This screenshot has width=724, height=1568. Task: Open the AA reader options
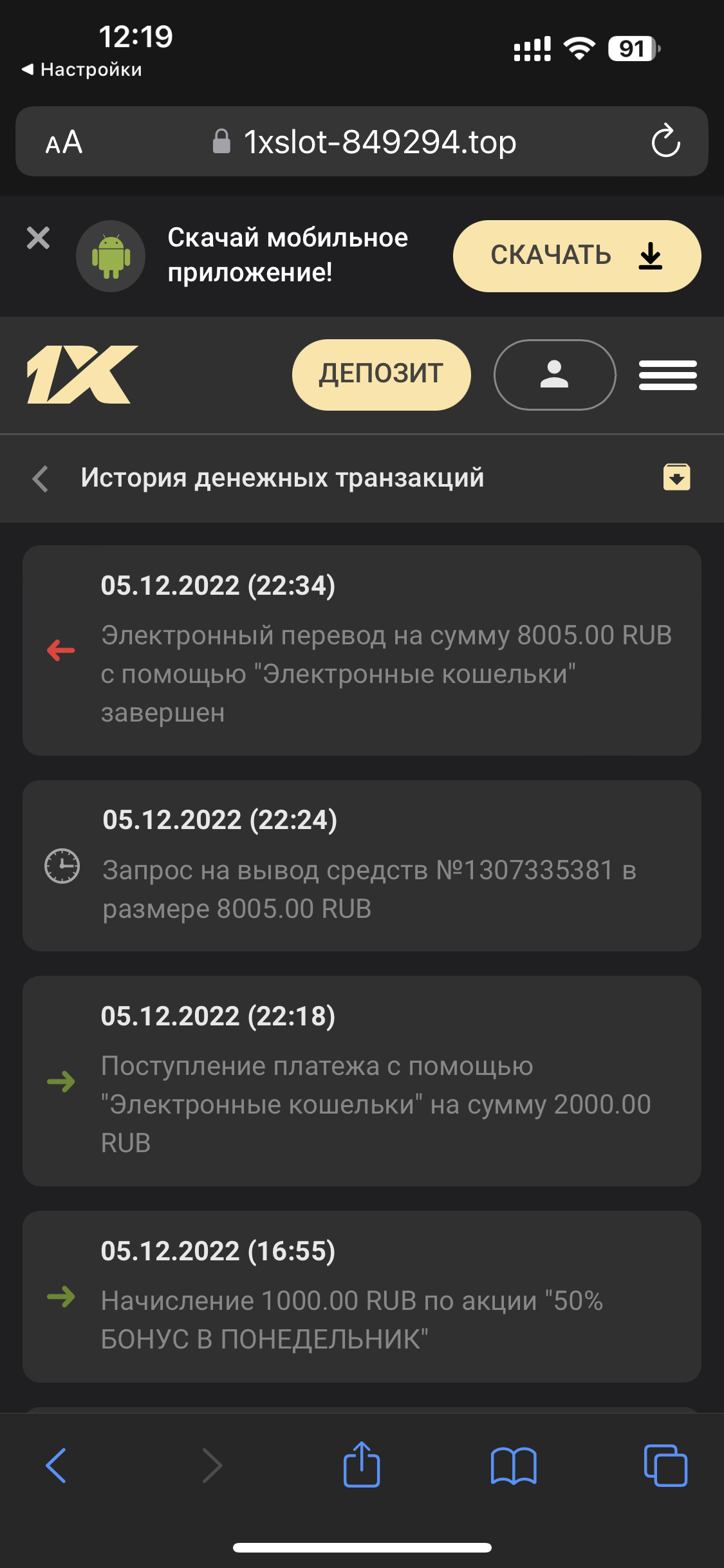tap(64, 142)
